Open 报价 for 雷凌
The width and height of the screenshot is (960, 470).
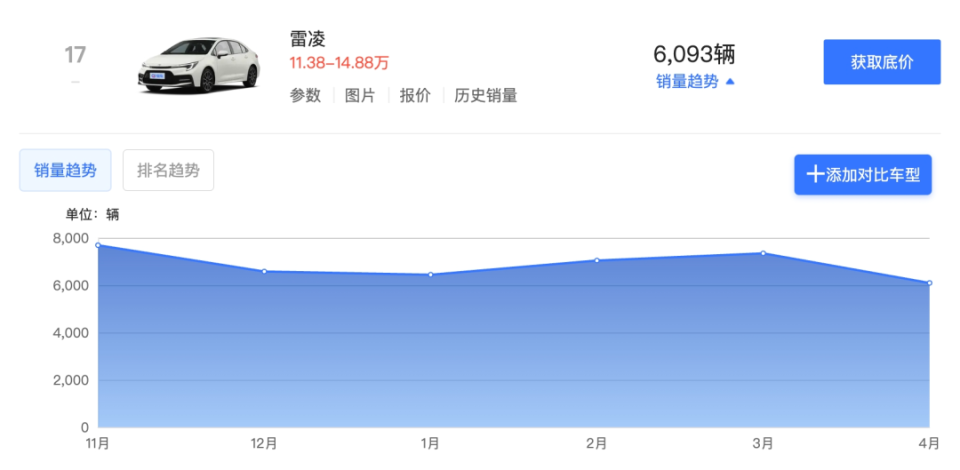pos(415,96)
